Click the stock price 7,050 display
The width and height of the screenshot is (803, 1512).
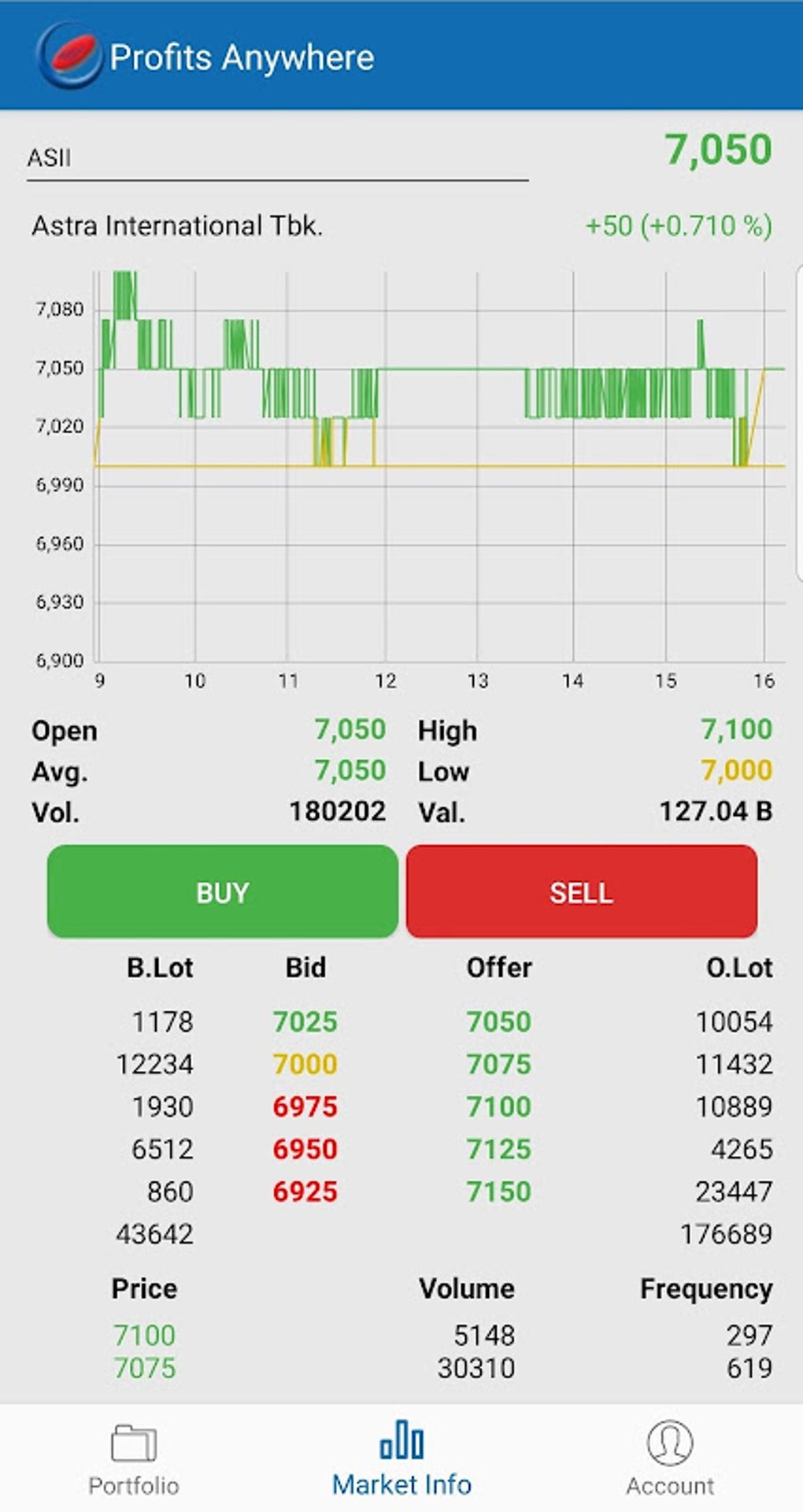[x=719, y=148]
